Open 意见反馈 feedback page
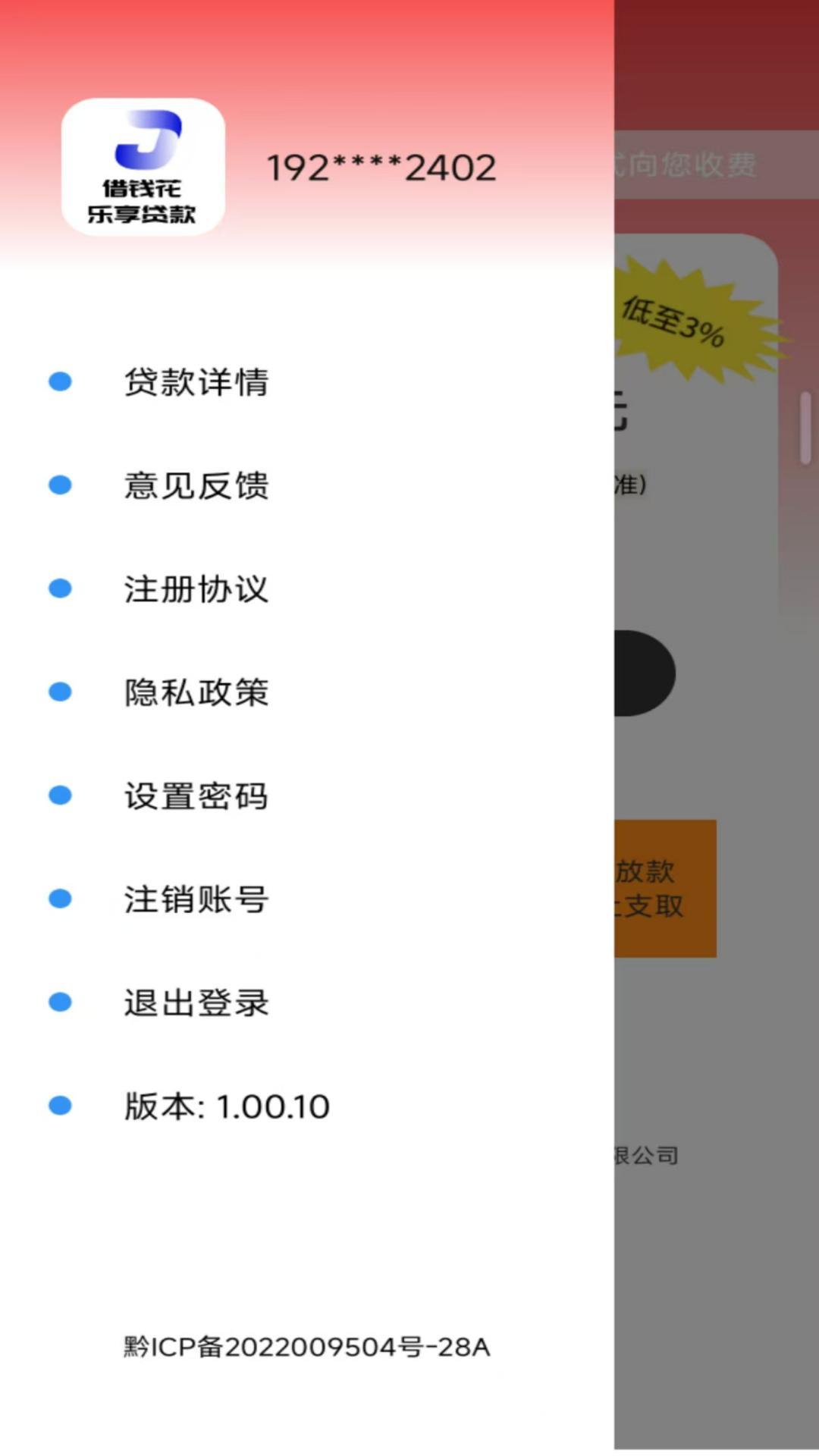The height and width of the screenshot is (1456, 819). point(196,485)
